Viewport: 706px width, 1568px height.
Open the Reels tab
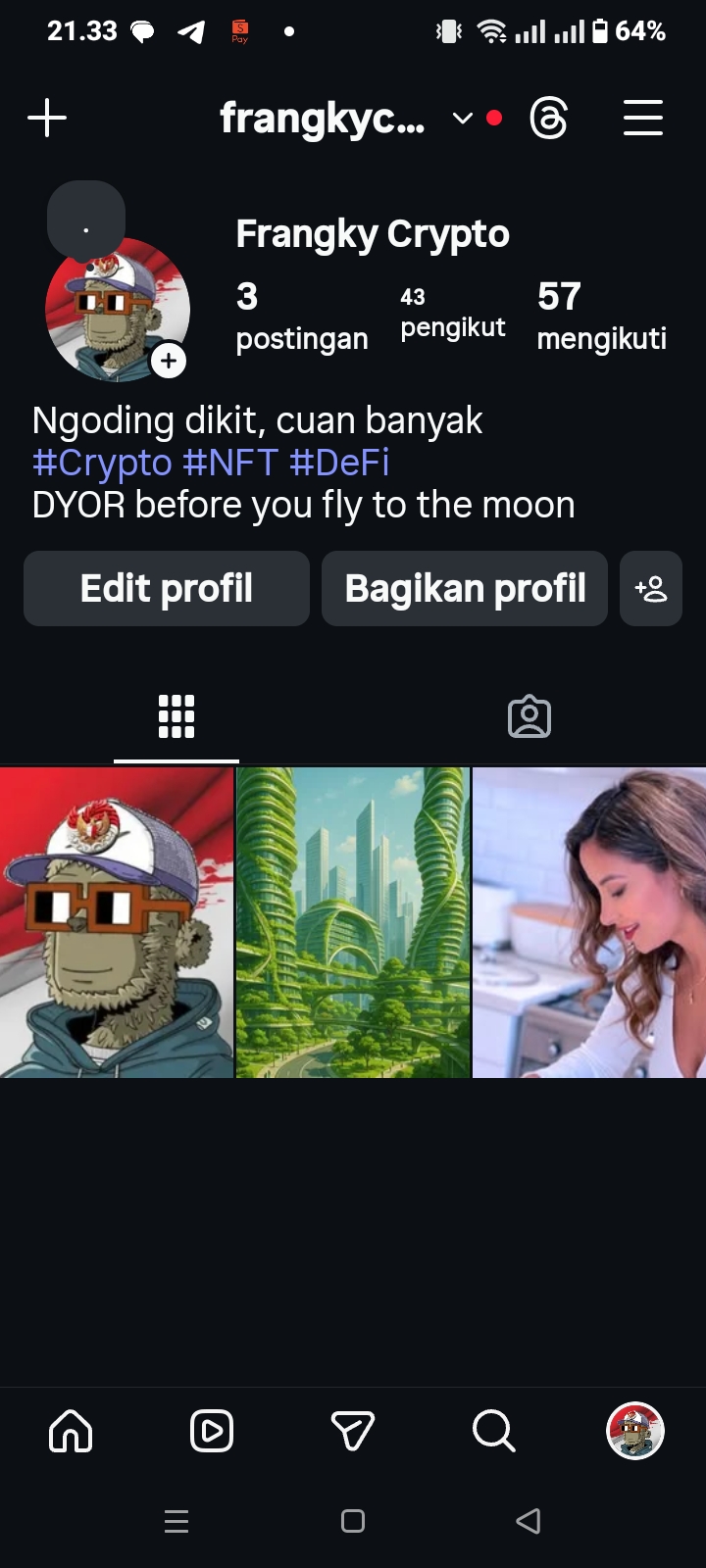tap(212, 1431)
